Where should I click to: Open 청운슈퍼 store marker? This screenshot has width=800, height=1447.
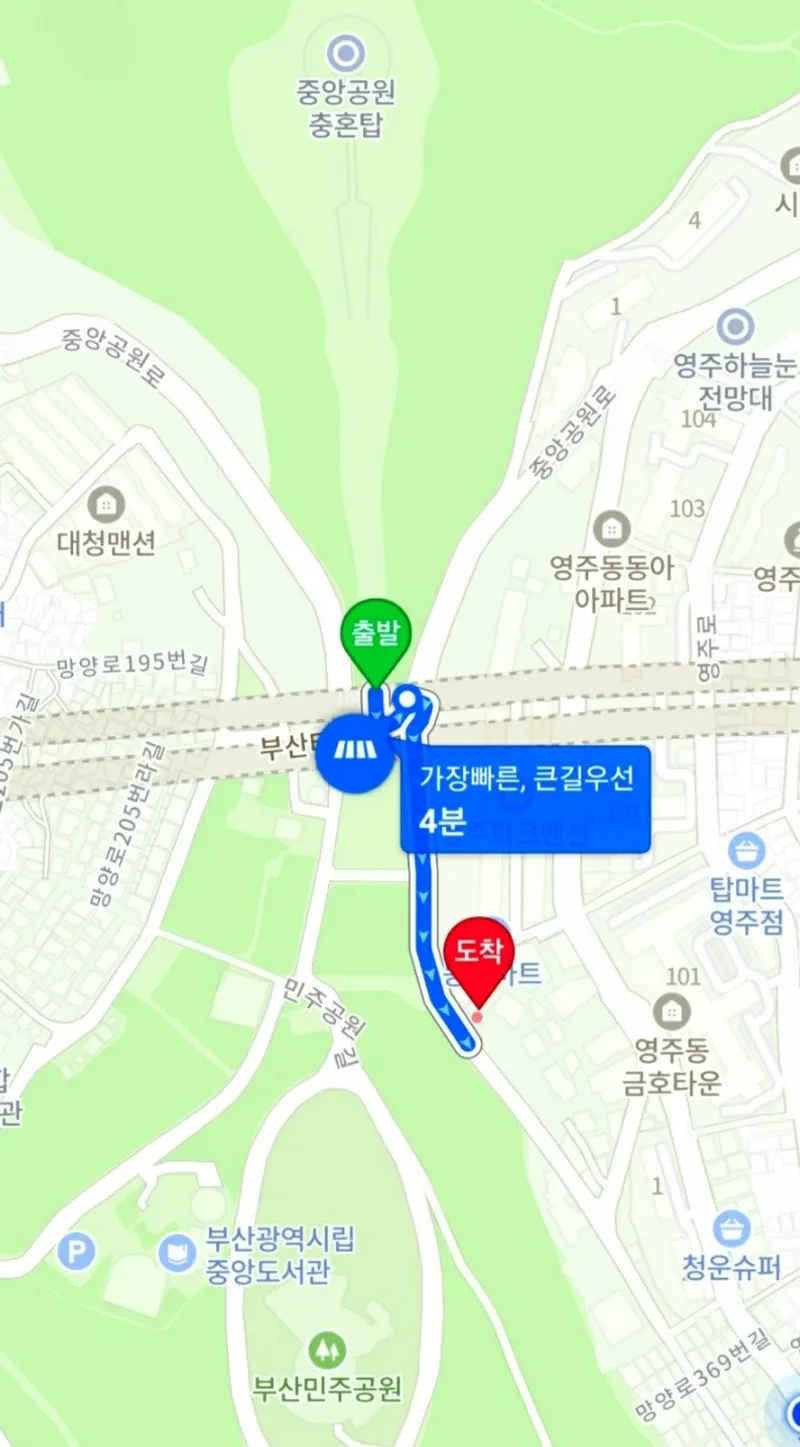732,1231
